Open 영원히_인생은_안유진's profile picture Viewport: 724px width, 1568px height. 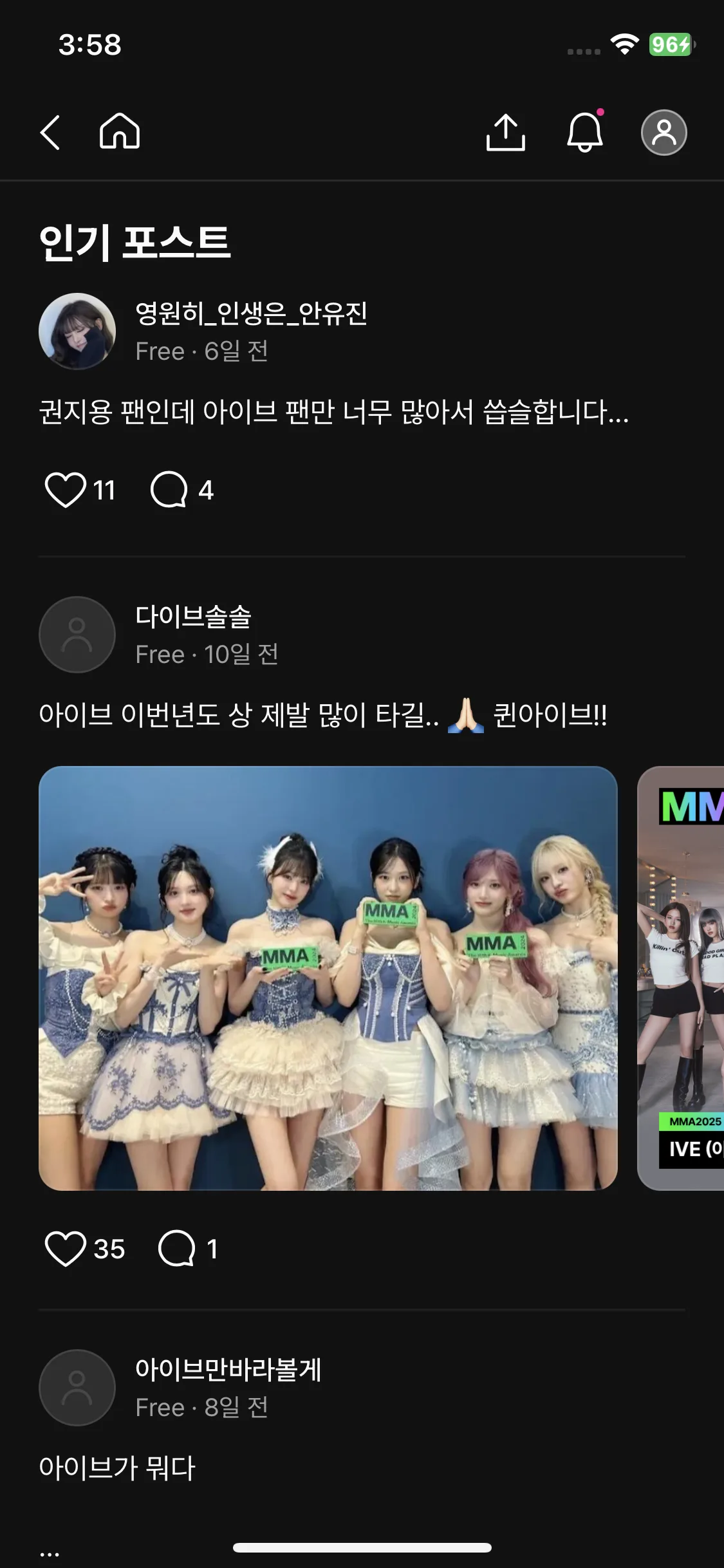77,331
